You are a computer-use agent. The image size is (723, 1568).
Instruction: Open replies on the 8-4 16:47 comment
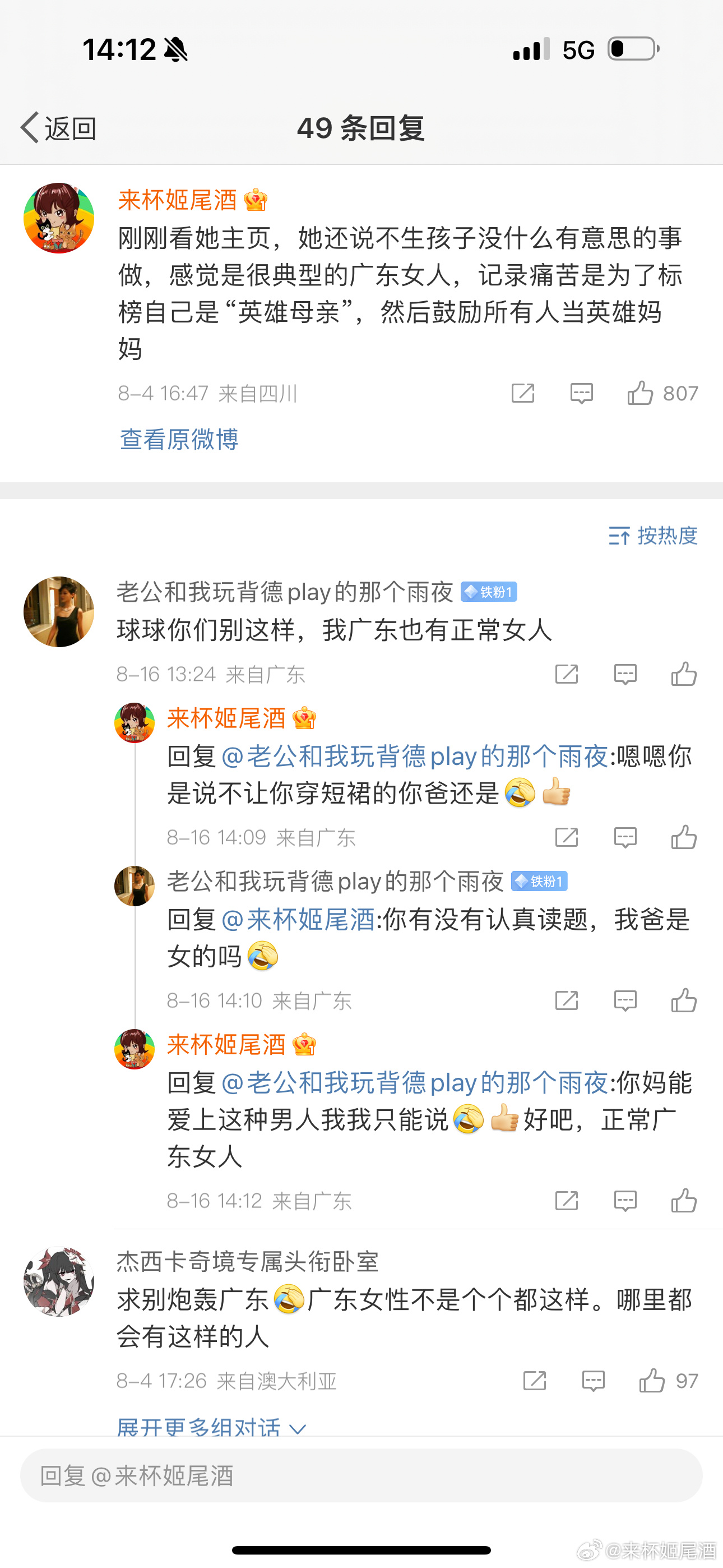point(581,393)
